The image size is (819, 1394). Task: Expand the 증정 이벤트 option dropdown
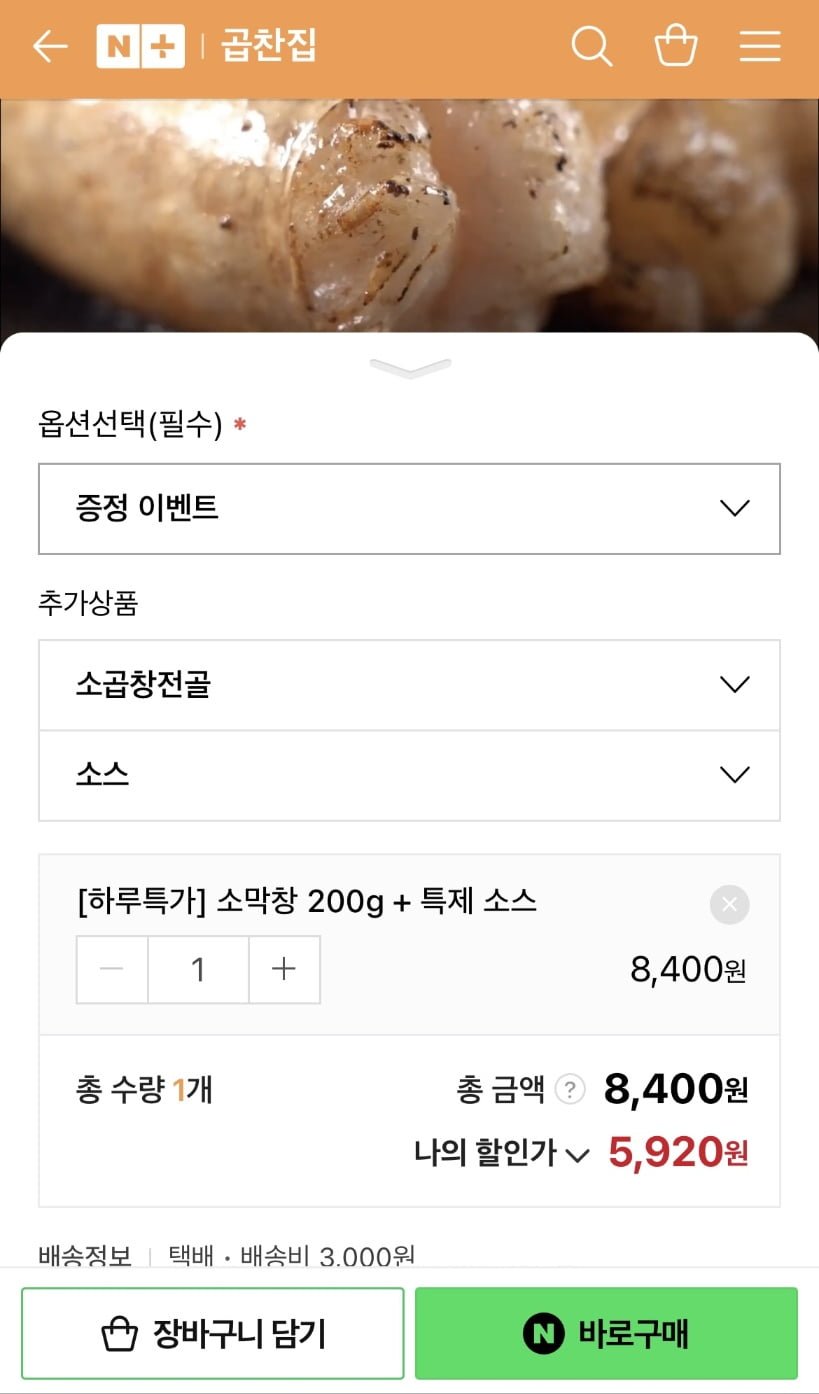click(x=409, y=508)
